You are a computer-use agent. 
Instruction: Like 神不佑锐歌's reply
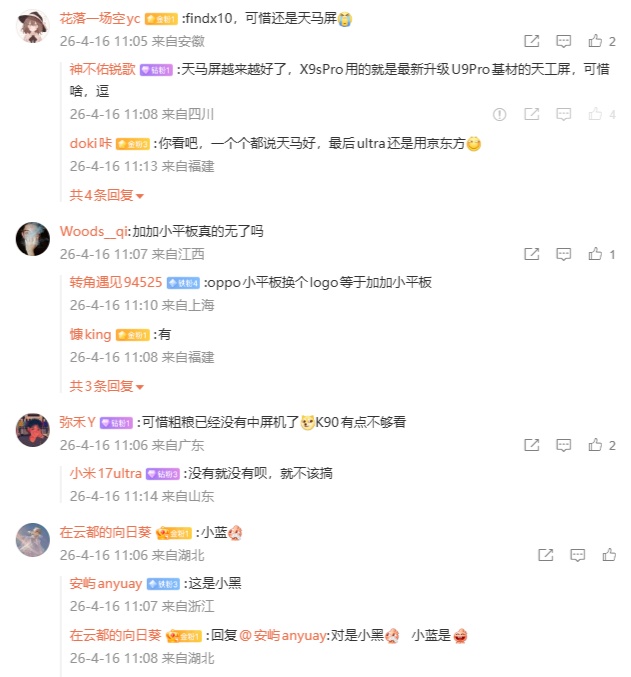(596, 114)
